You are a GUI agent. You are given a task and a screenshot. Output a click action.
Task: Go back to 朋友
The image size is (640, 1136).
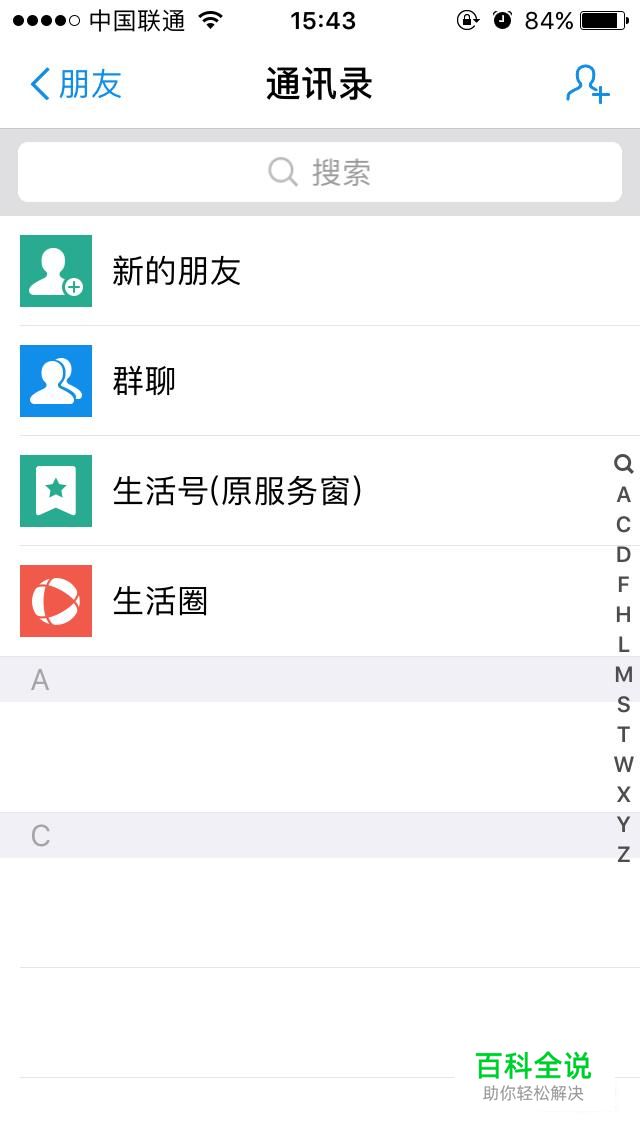pos(75,84)
